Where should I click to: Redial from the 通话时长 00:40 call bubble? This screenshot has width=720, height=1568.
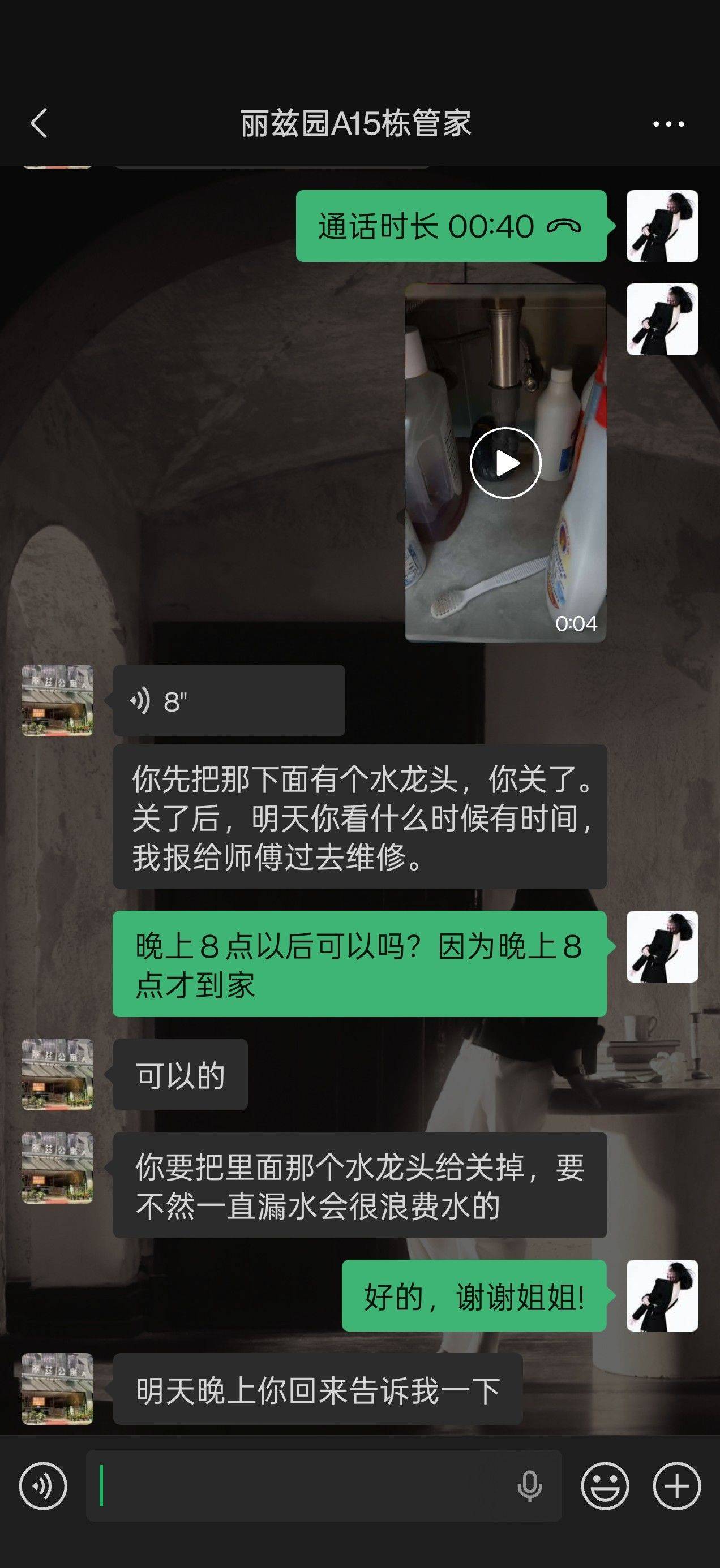(x=451, y=226)
